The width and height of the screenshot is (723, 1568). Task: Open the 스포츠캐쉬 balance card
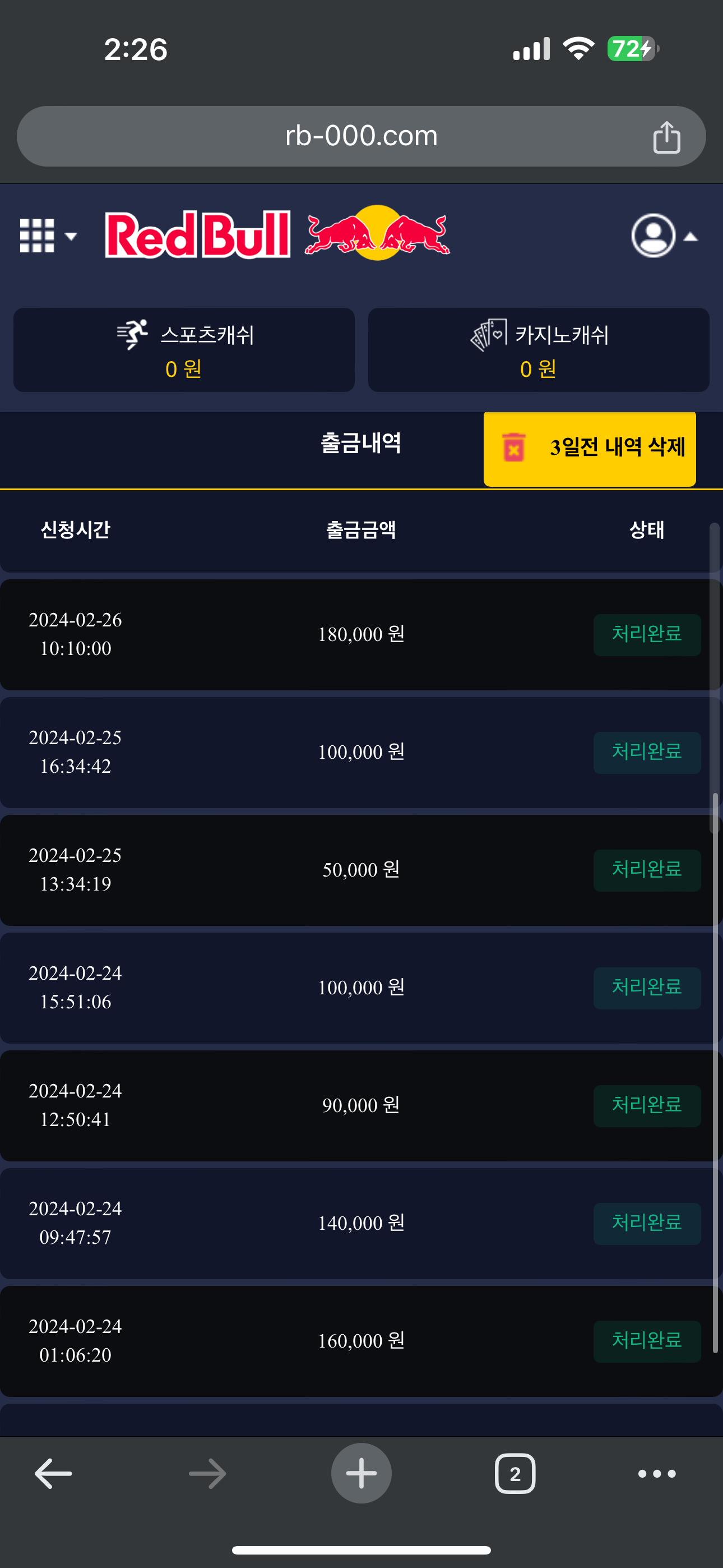tap(184, 350)
